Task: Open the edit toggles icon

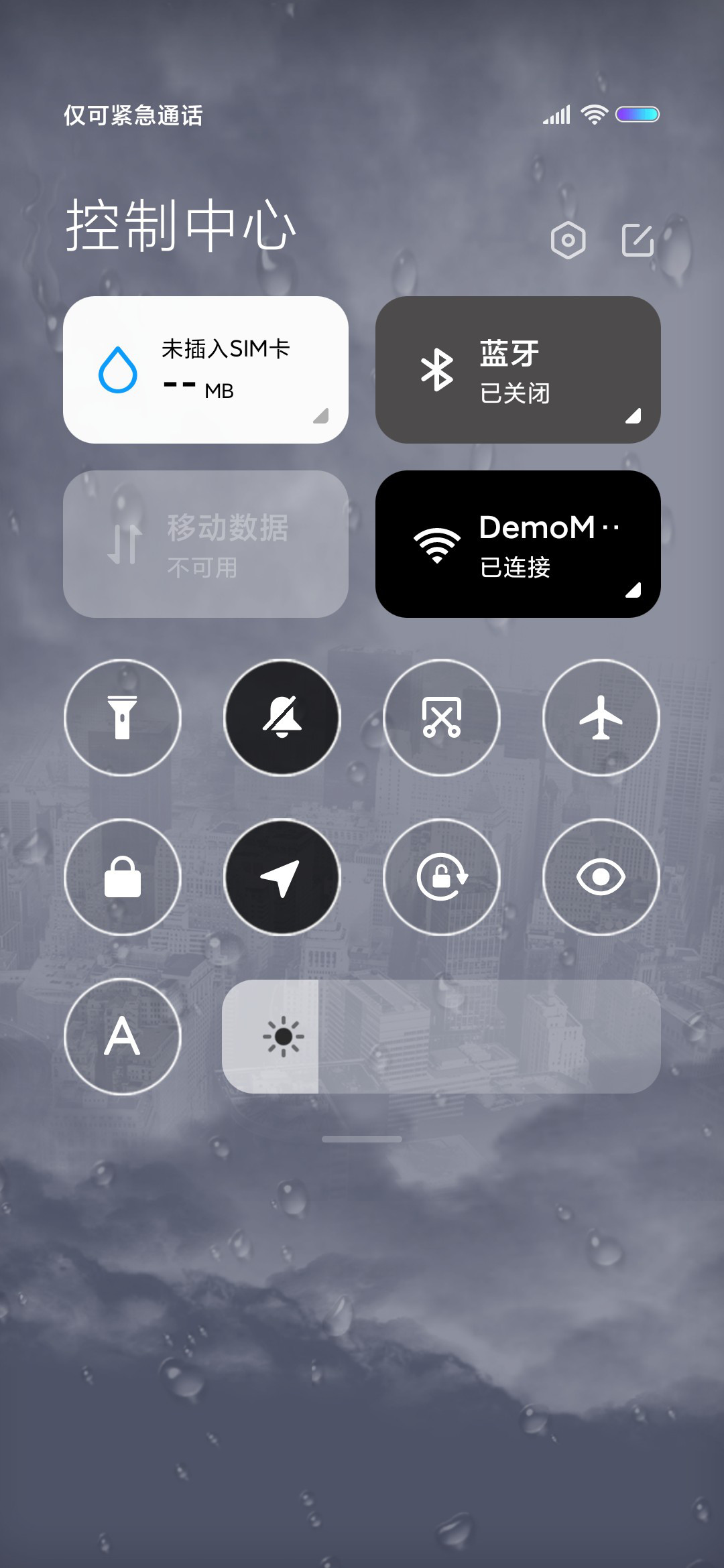Action: click(x=638, y=240)
